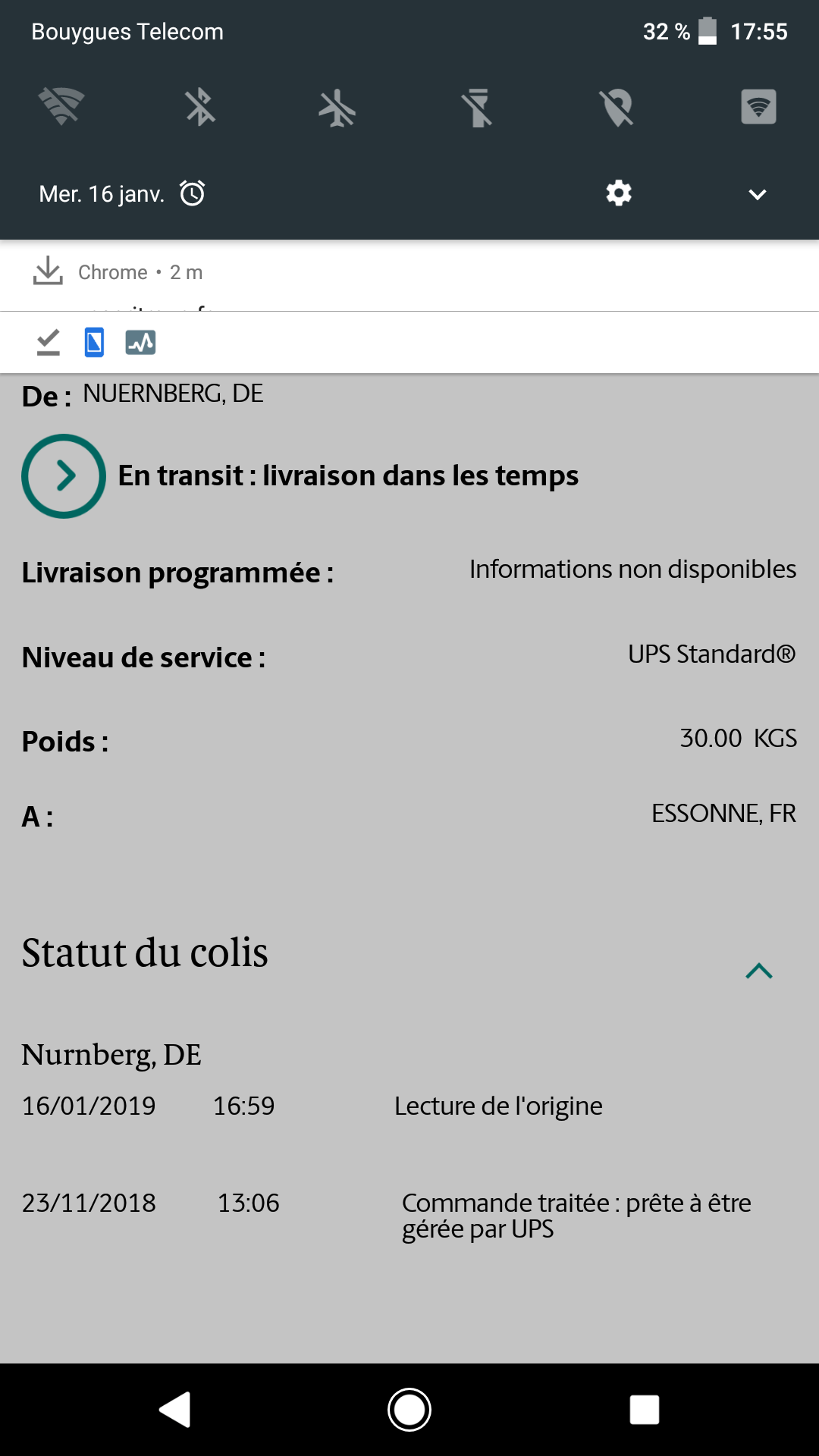Screen dimensions: 819x1456
Task: Open system settings via gear icon
Action: [619, 193]
